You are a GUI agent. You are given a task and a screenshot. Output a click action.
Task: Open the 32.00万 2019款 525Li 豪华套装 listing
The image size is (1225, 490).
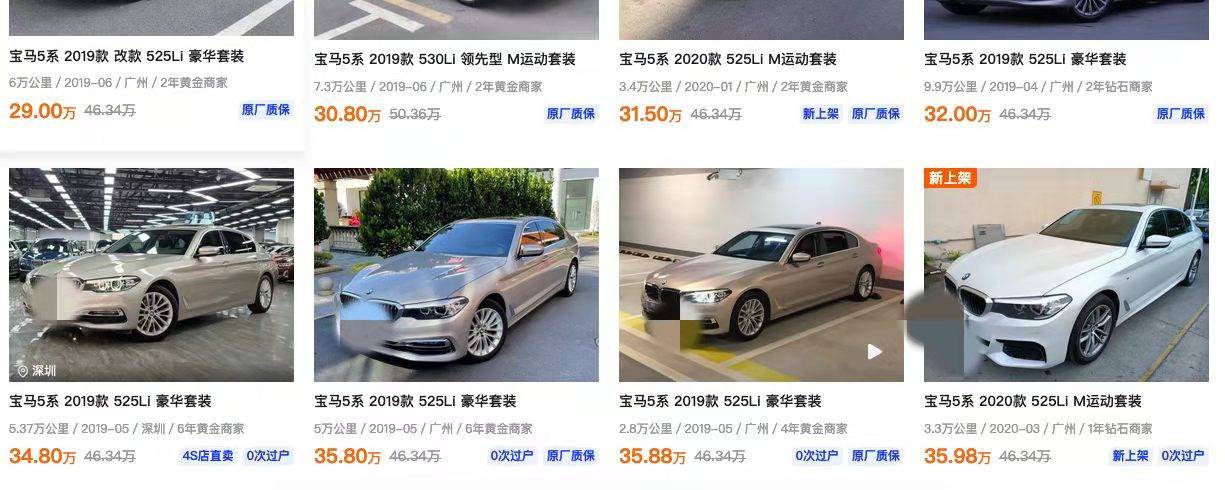click(1024, 59)
